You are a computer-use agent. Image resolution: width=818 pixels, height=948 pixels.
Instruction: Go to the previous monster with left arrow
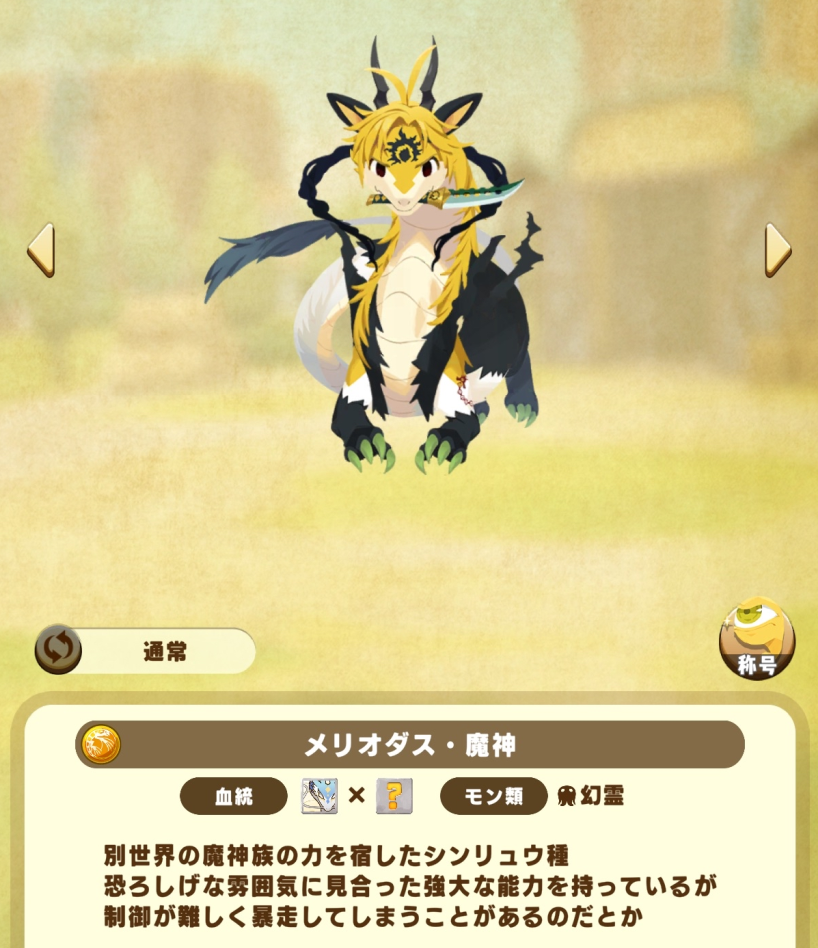click(x=41, y=250)
